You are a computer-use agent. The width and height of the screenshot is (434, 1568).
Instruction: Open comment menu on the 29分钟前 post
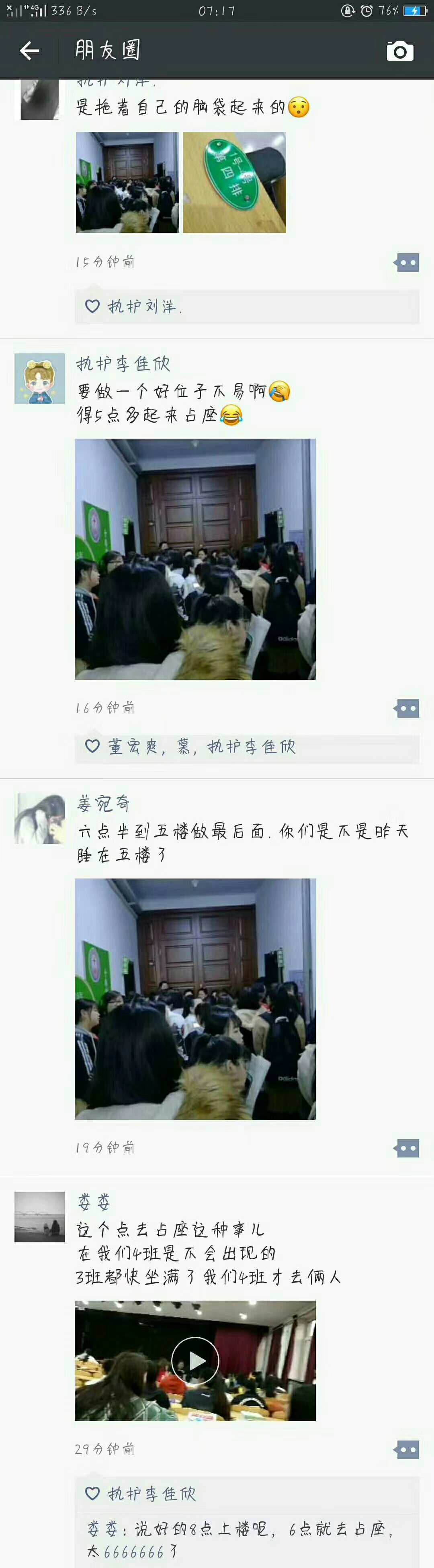click(407, 1449)
